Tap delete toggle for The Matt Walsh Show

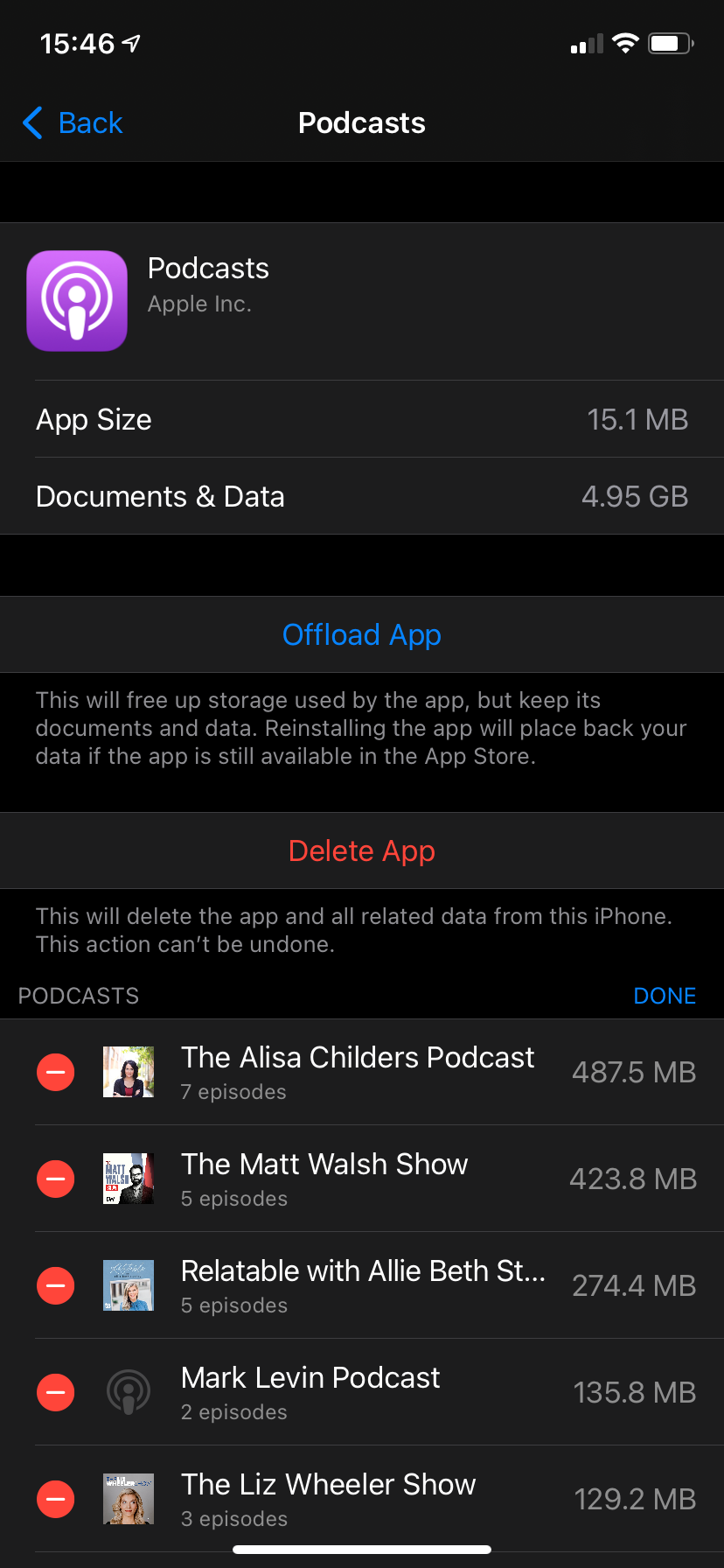[55, 1178]
